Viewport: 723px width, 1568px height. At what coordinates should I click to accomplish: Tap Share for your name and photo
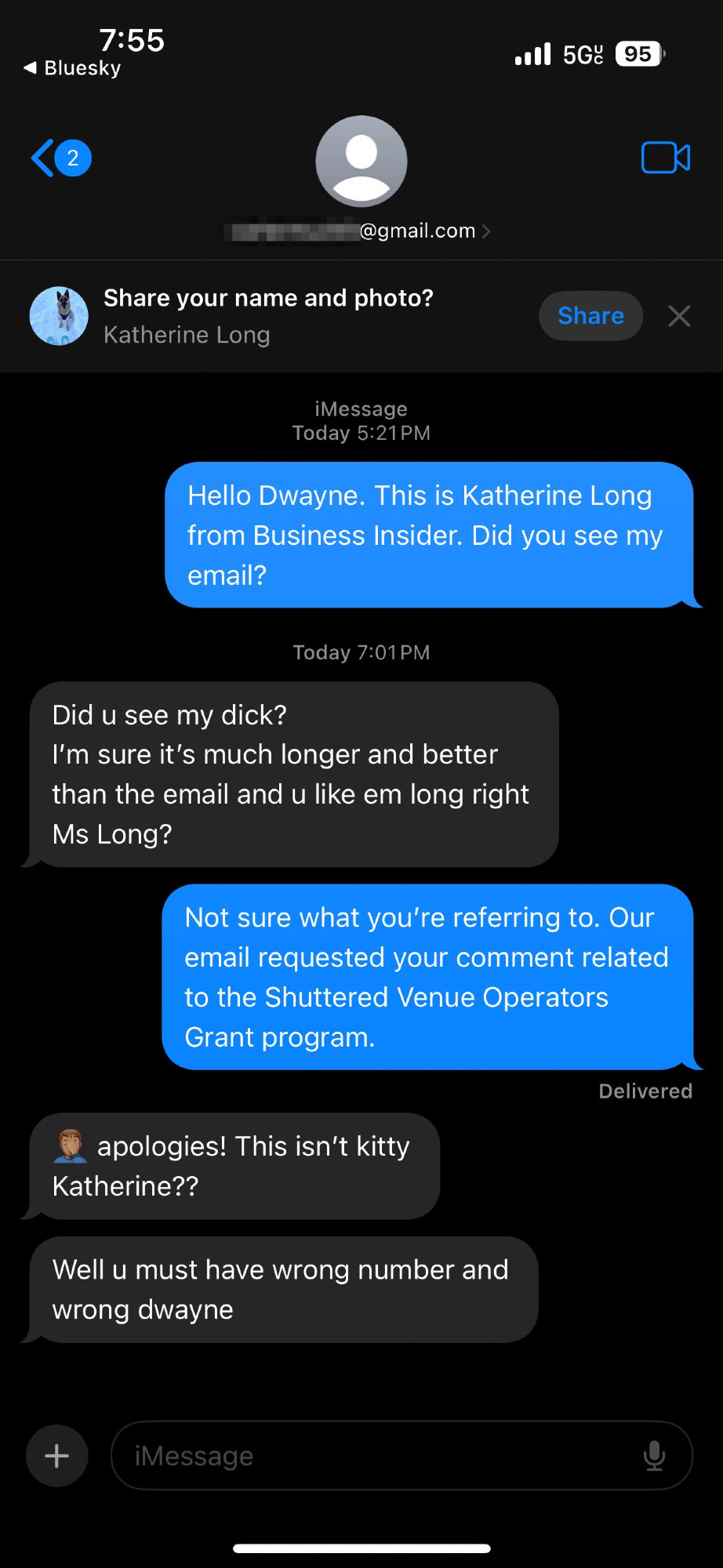click(590, 316)
